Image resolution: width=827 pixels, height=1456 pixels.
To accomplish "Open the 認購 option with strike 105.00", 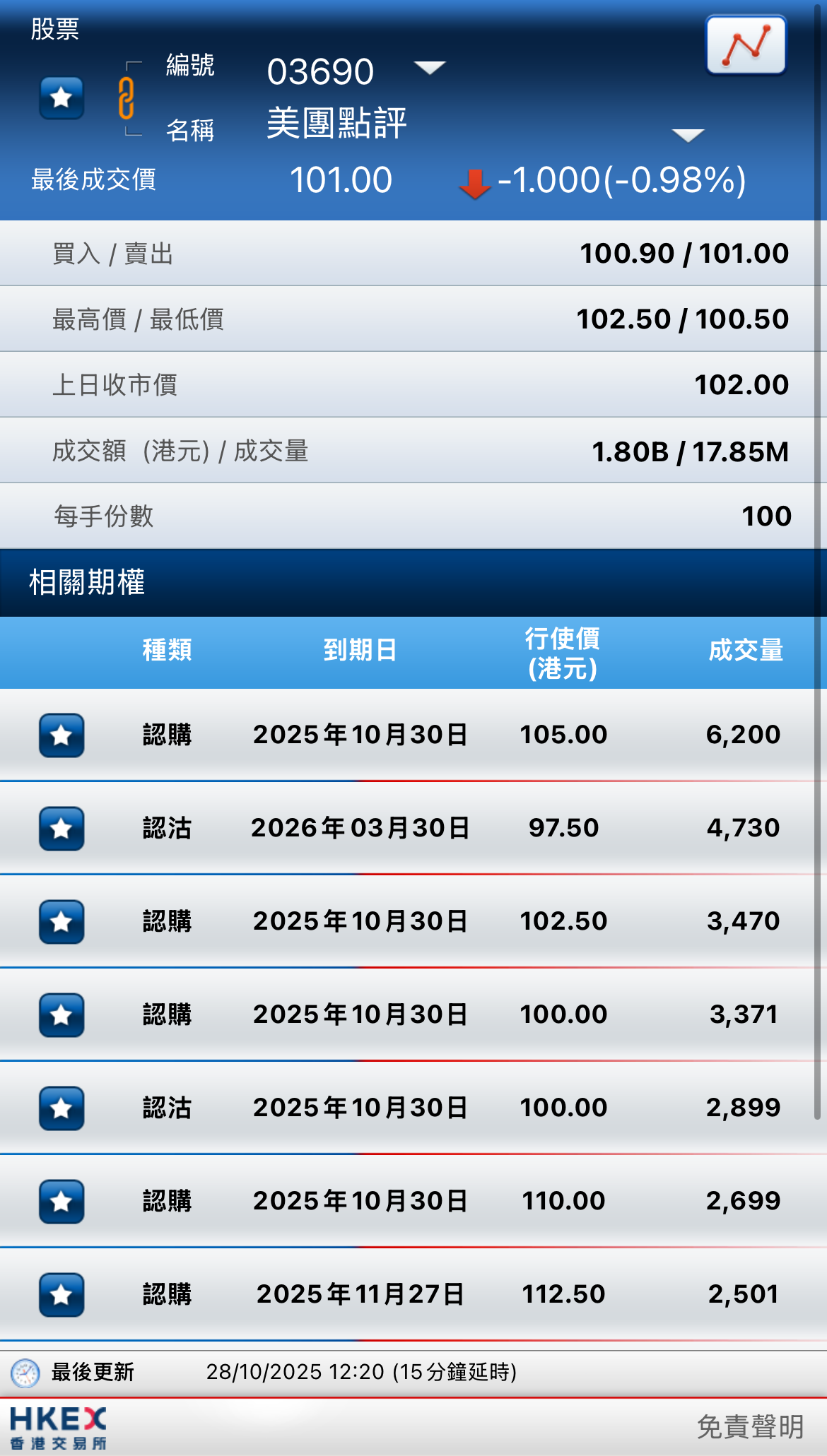I will 413,735.
